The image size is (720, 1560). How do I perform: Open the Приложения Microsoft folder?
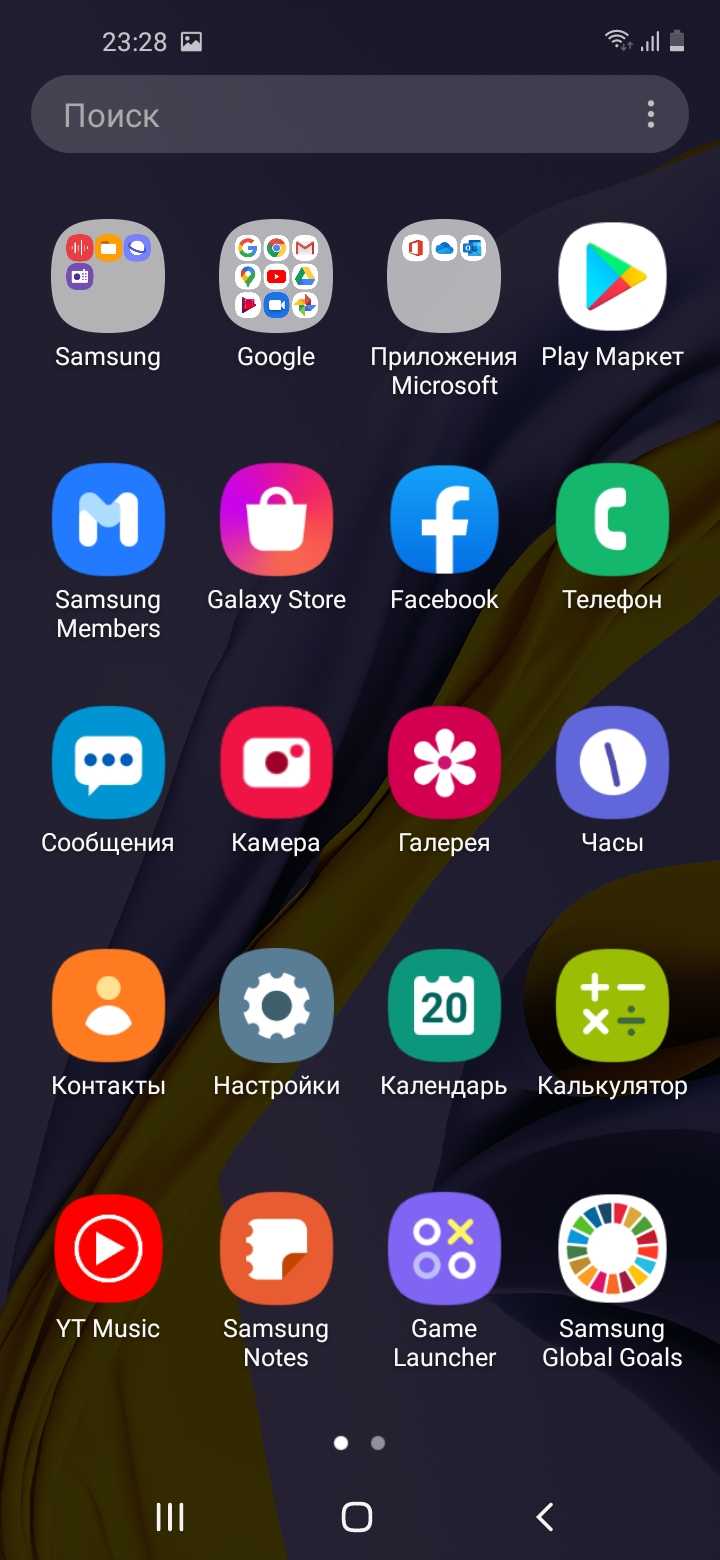444,276
